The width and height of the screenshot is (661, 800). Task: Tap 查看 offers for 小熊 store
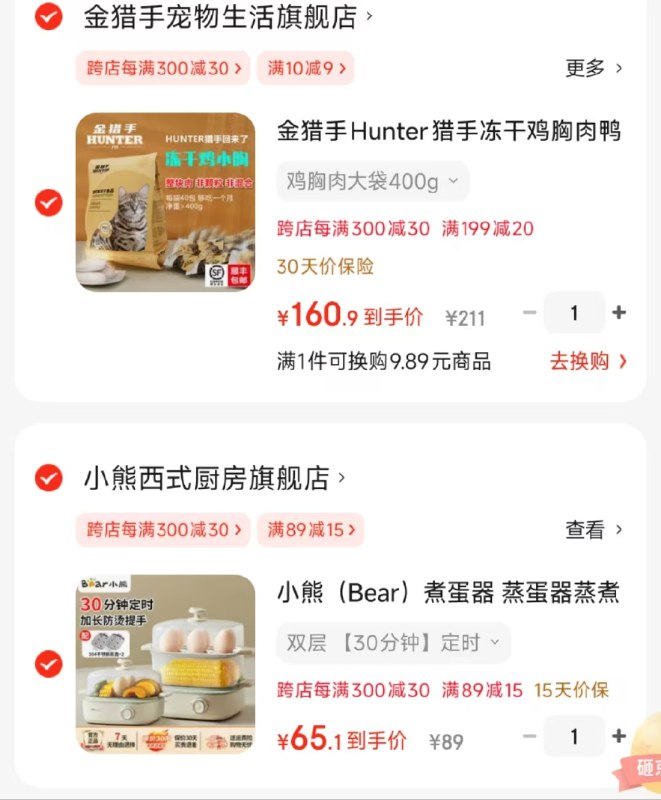point(594,530)
